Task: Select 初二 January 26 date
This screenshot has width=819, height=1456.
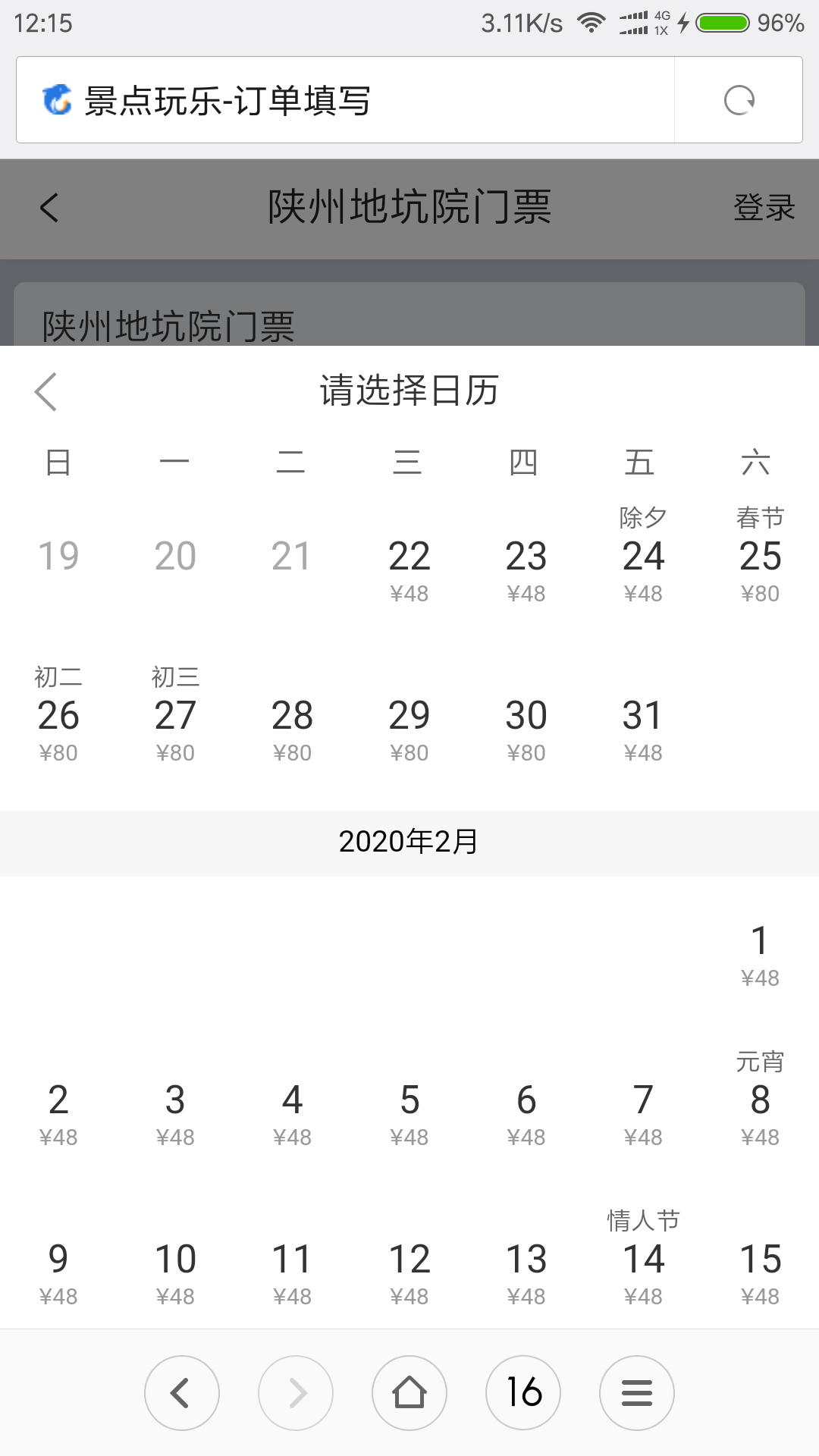Action: click(58, 717)
